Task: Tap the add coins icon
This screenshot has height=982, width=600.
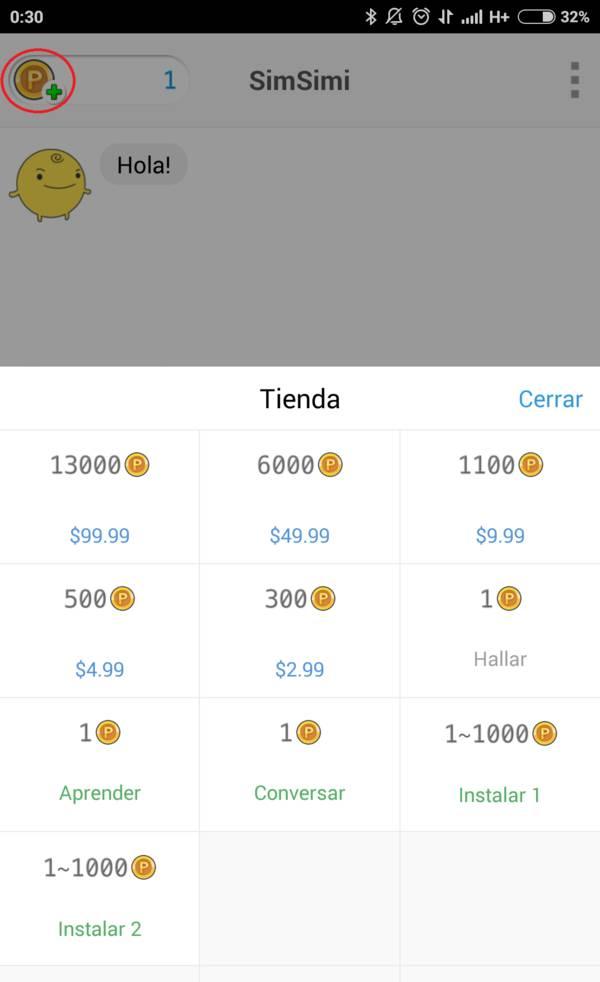Action: click(37, 80)
